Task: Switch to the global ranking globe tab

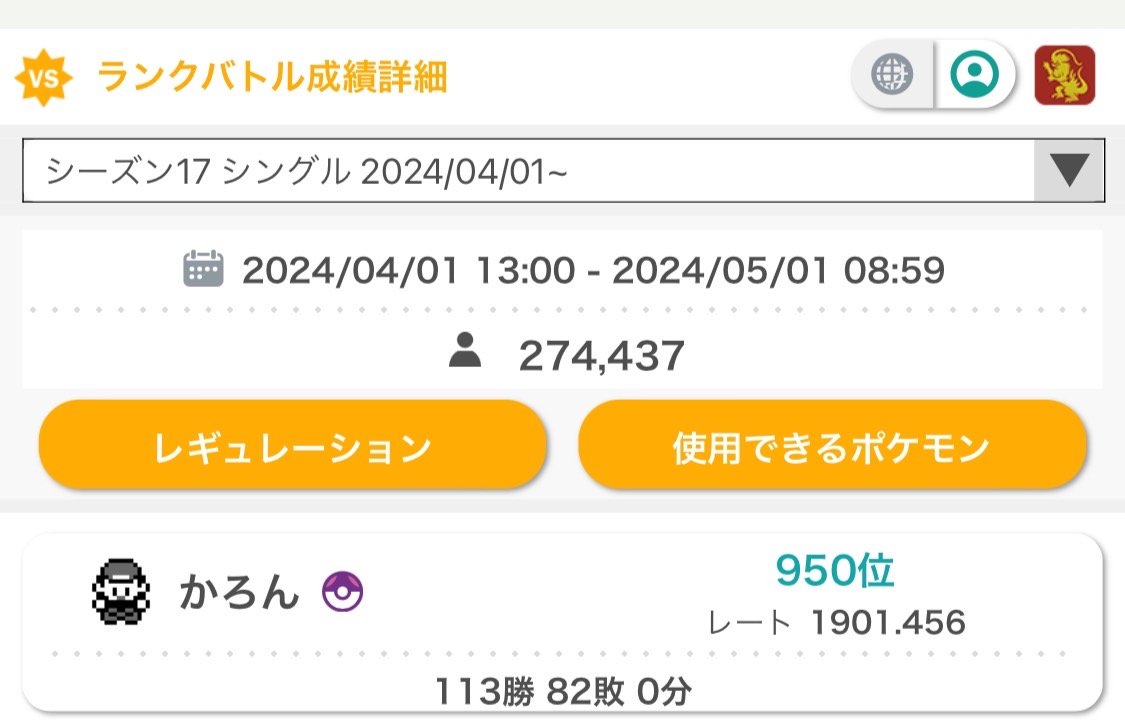Action: click(x=892, y=74)
